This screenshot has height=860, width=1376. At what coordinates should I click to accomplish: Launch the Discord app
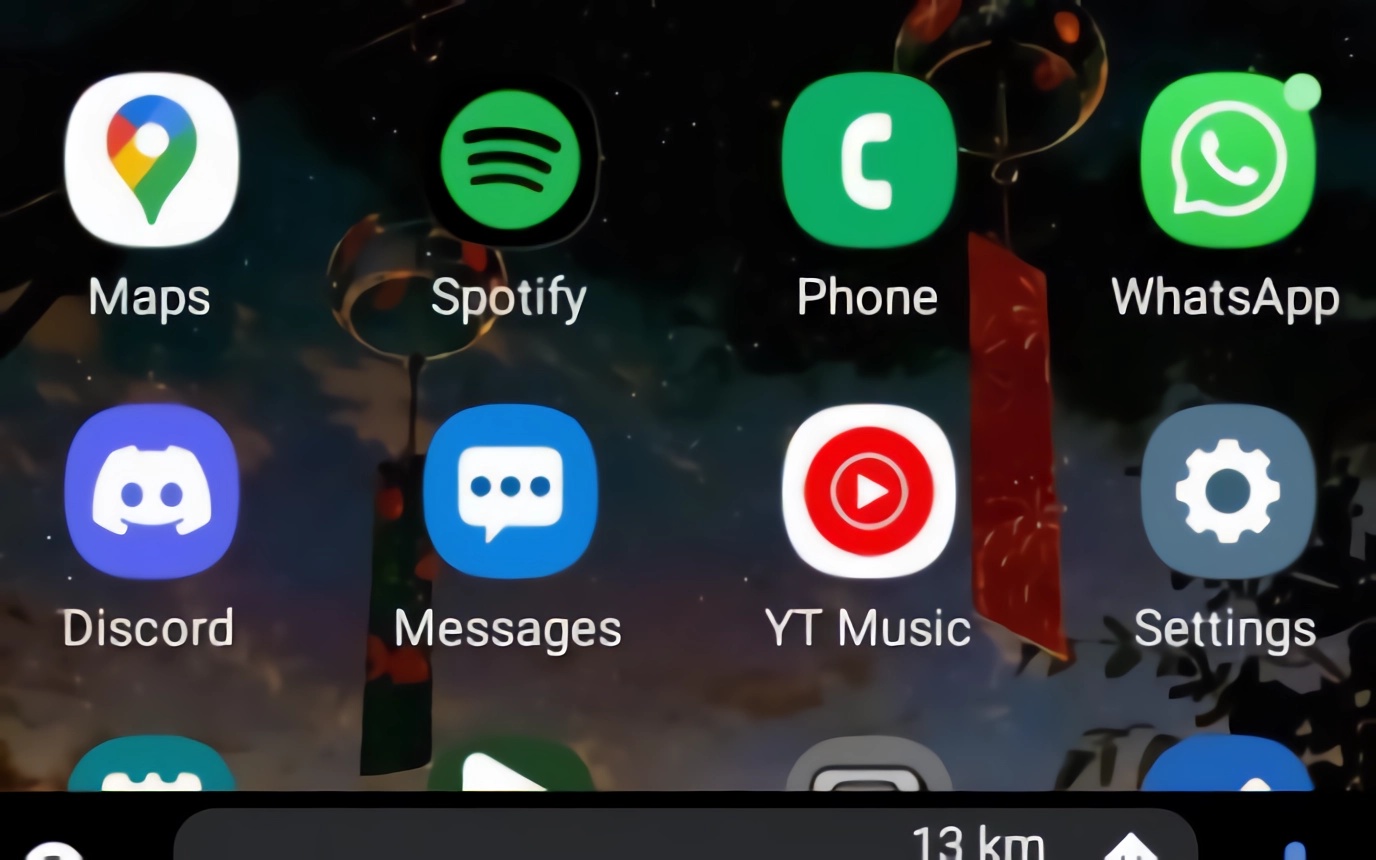pyautogui.click(x=152, y=491)
